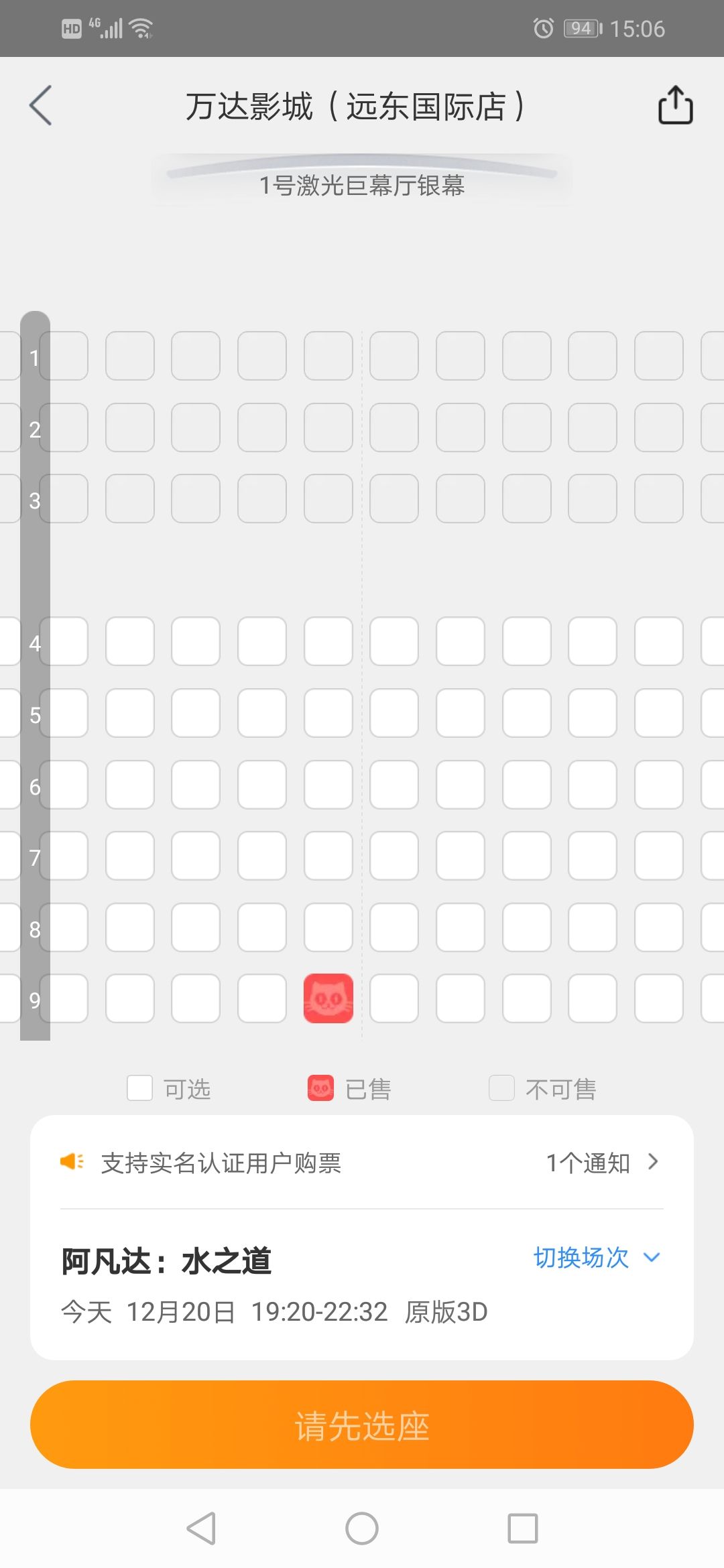
Task: Share this cinema showing
Action: (674, 106)
